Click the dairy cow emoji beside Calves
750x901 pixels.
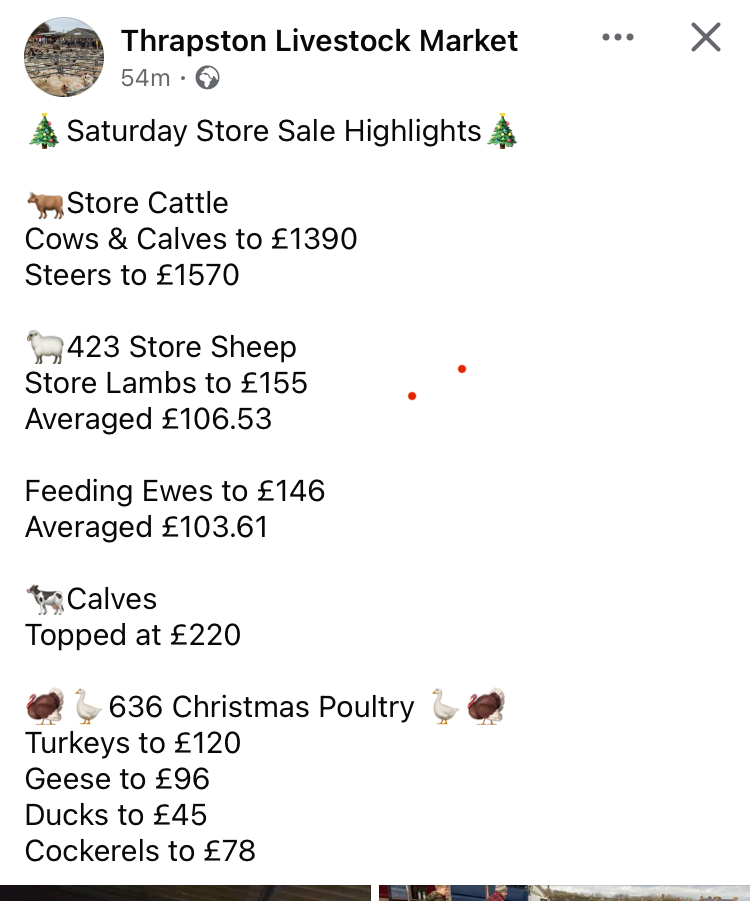42,598
